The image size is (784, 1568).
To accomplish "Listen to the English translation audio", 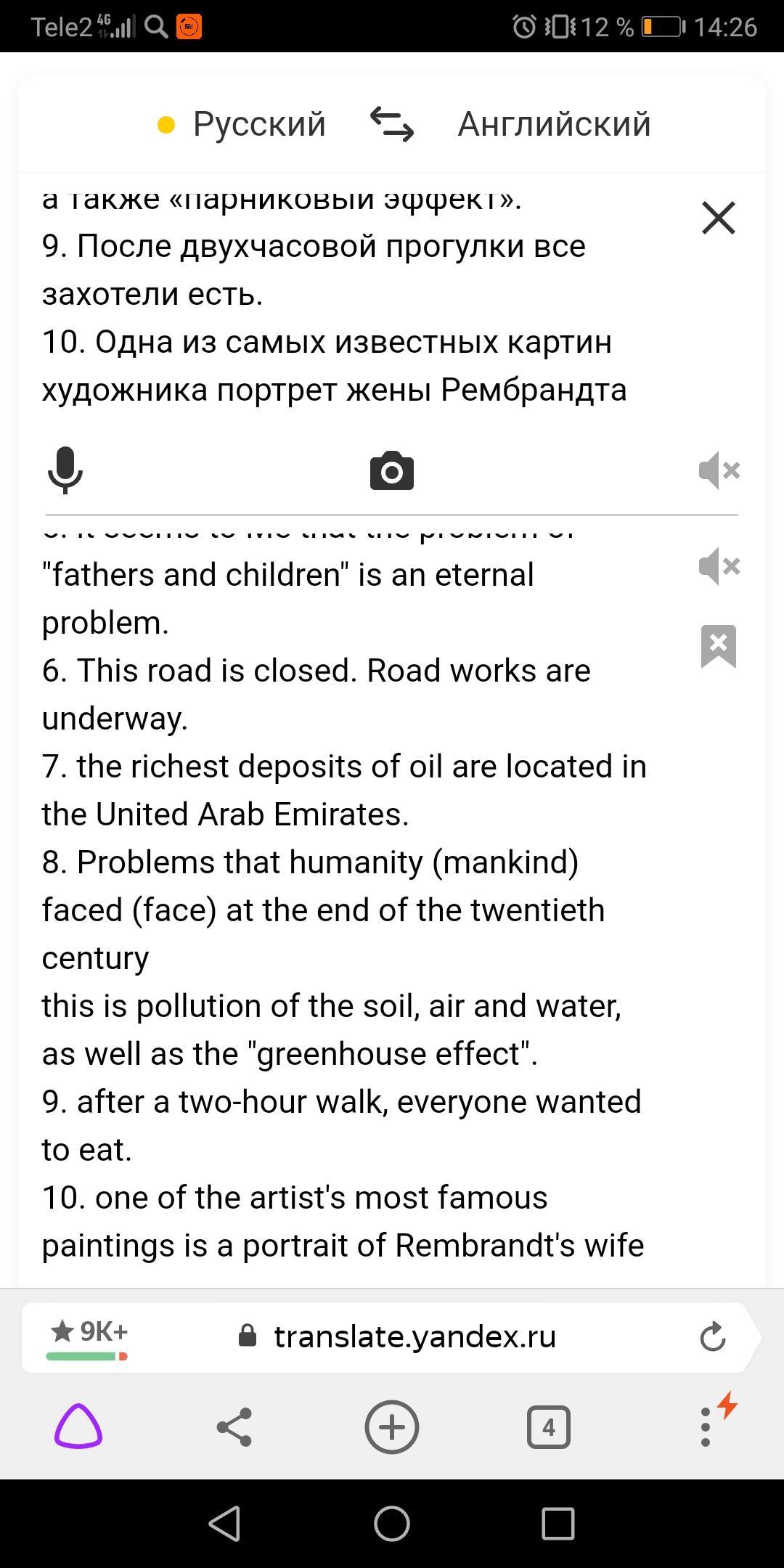I will click(x=719, y=566).
